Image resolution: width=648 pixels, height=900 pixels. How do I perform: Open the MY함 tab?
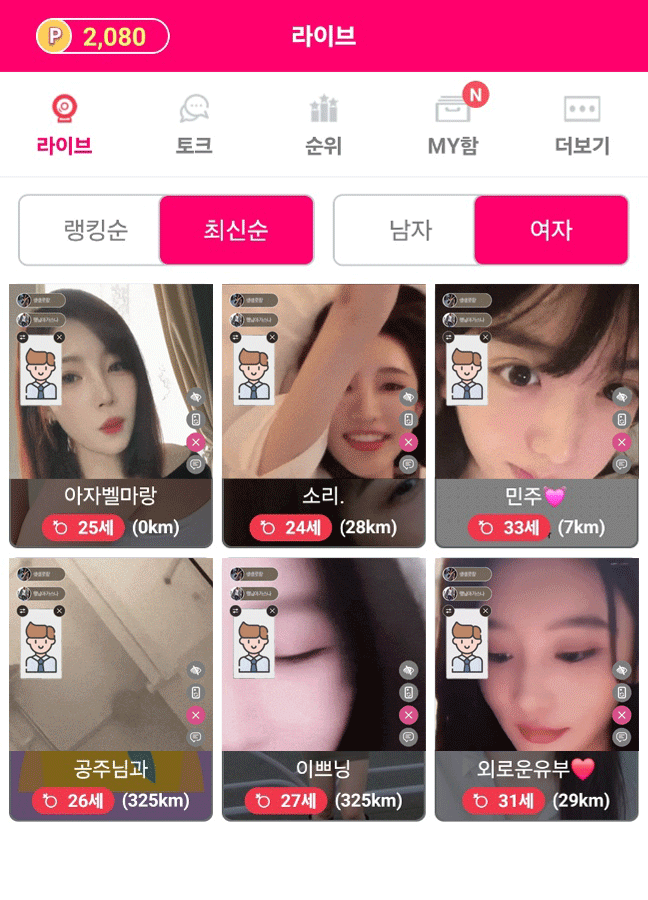(x=453, y=124)
